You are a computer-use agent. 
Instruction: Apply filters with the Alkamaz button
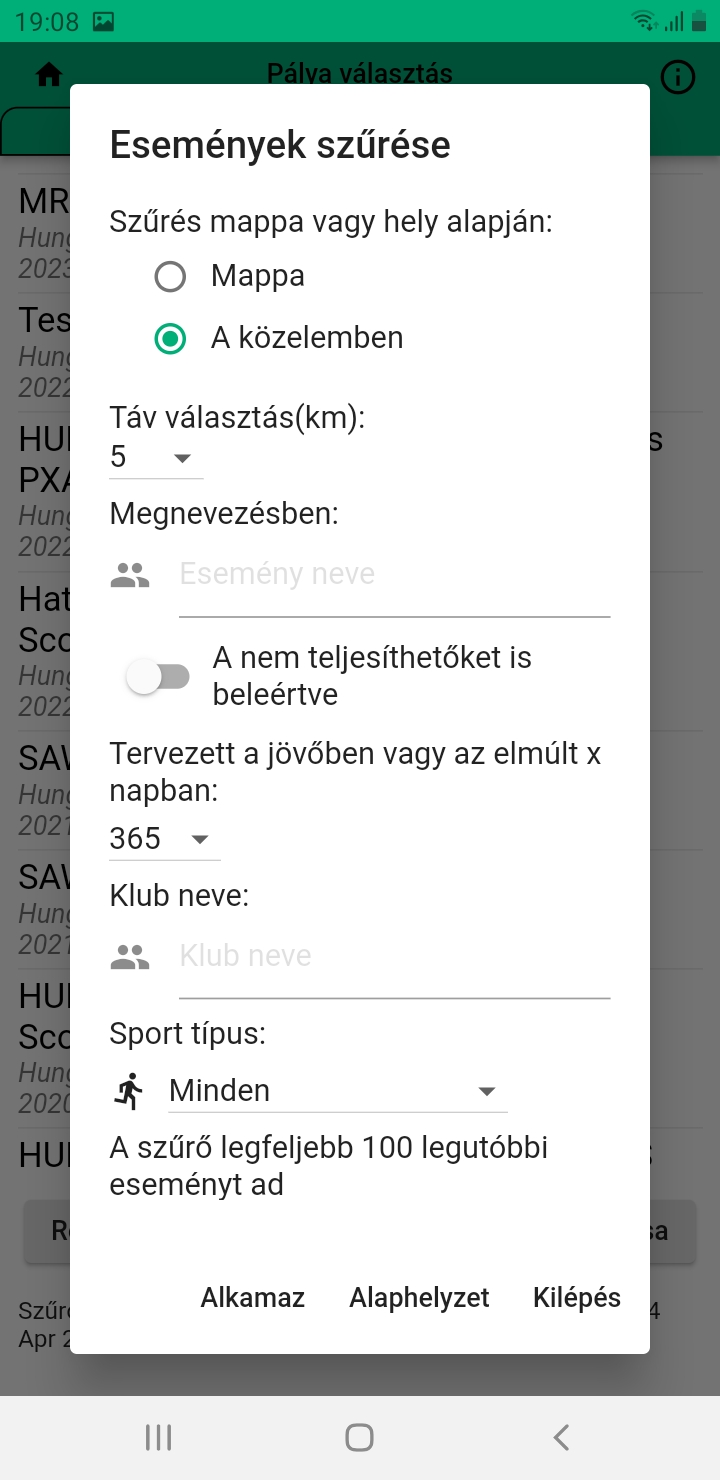(x=253, y=1298)
